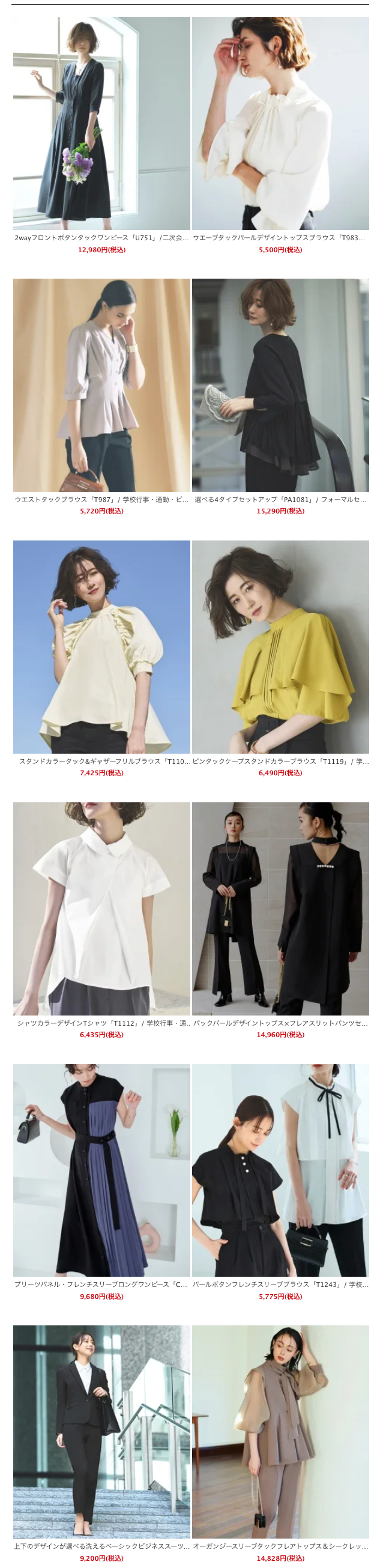Viewport: 380px width, 1568px height.
Task: View the 4-type set-up PA1081
Action: [280, 385]
